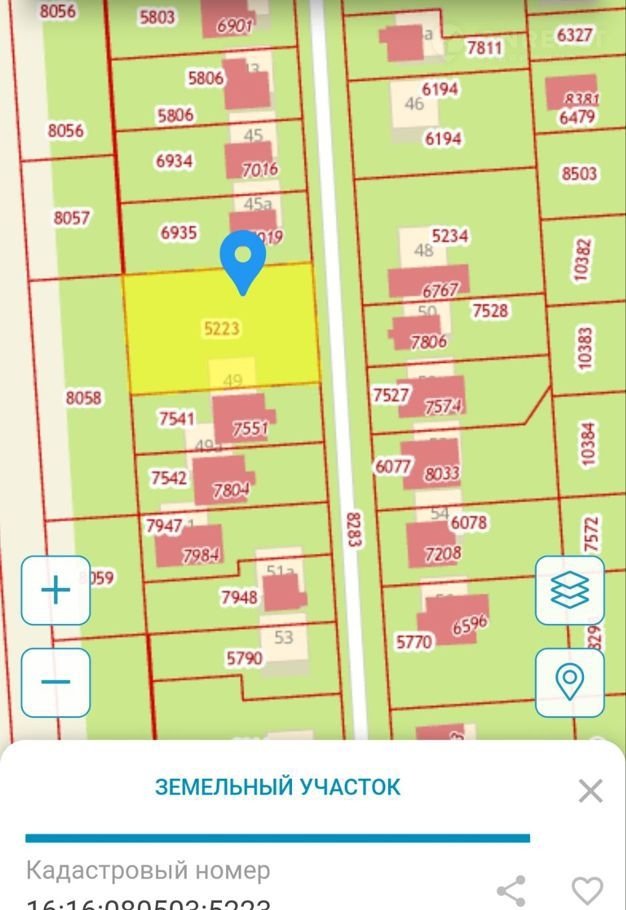Zoom in on the cadastral map
Screen dimensions: 626x910
pyautogui.click(x=55, y=590)
